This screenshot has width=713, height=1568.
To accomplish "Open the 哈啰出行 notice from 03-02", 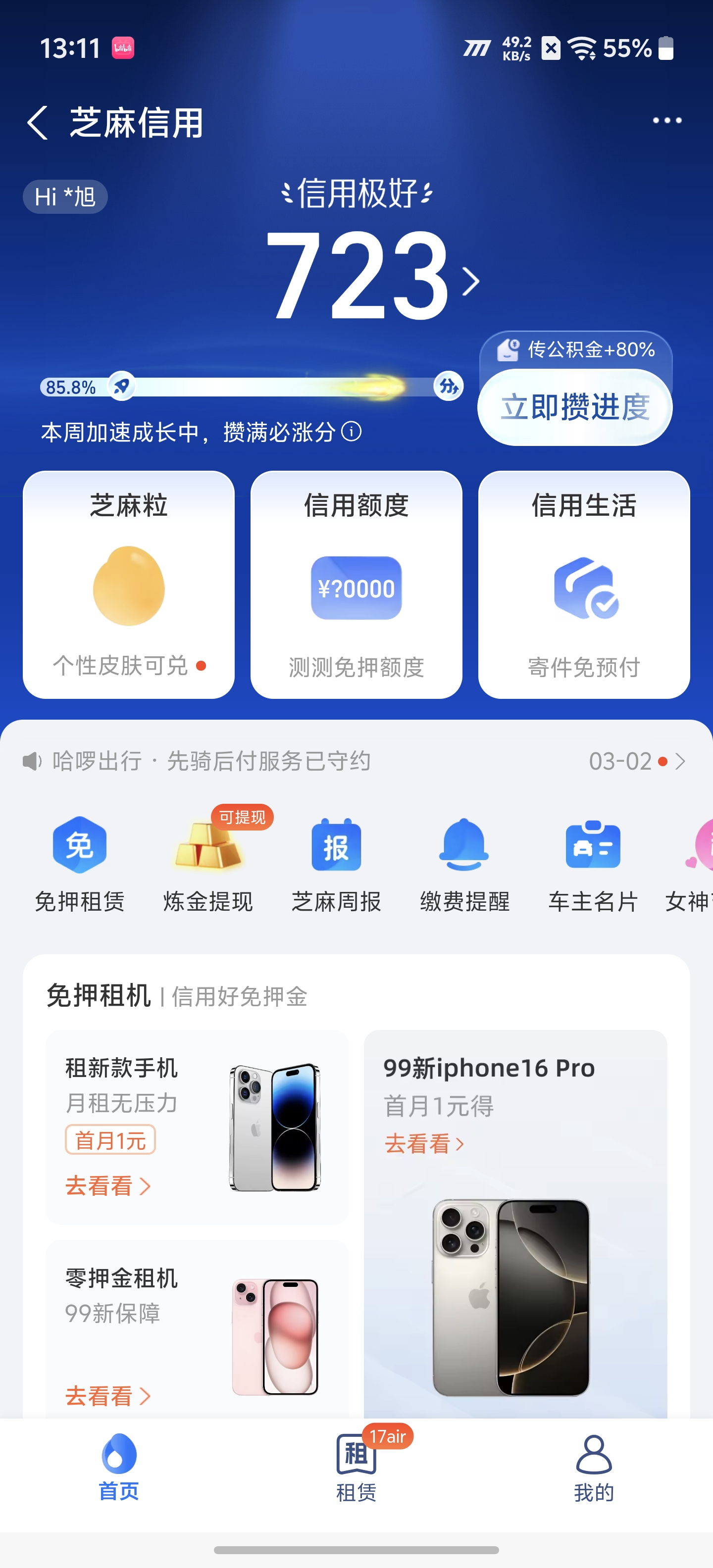I will [x=353, y=761].
